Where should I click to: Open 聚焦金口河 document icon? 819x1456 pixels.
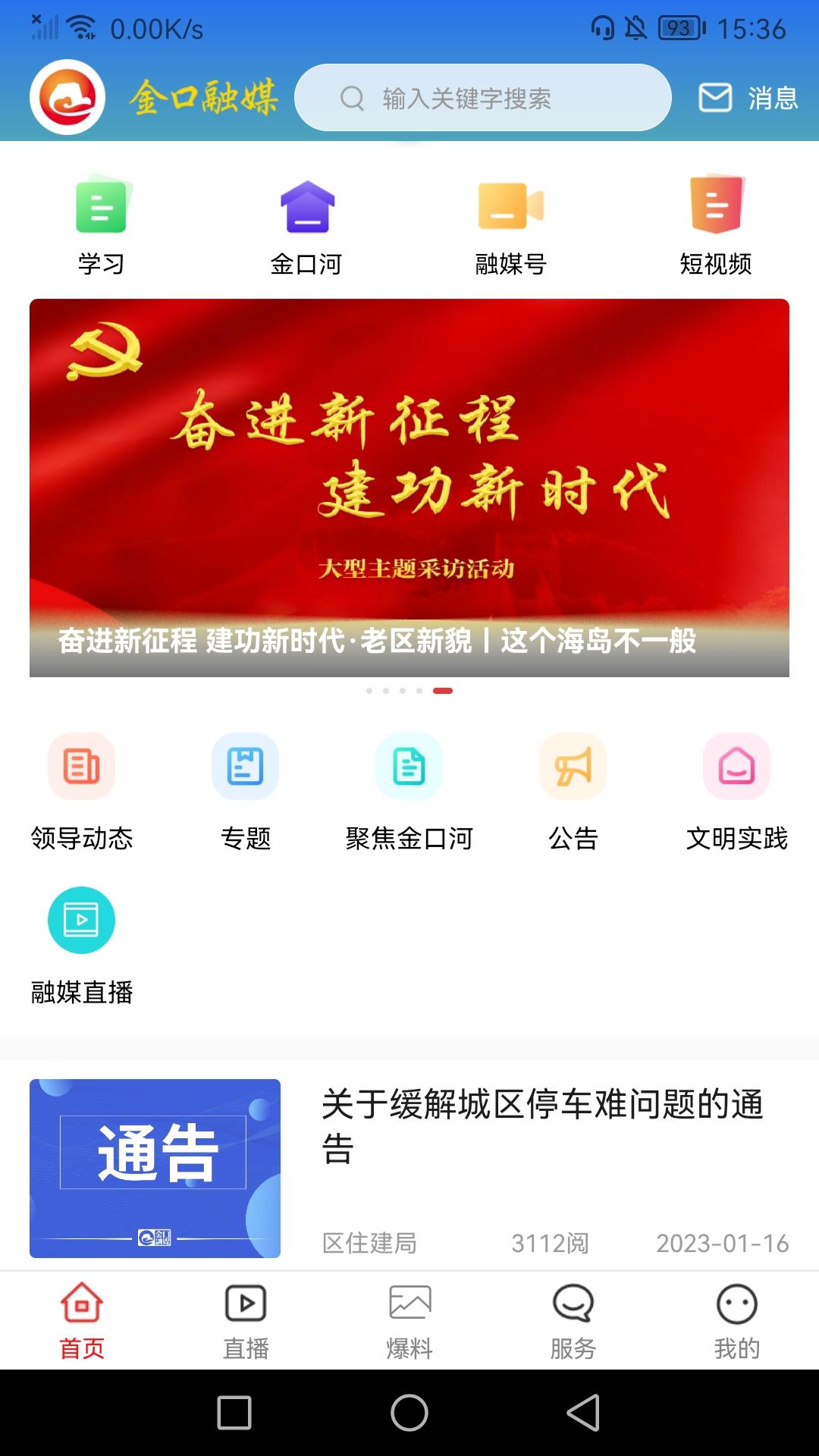[409, 766]
